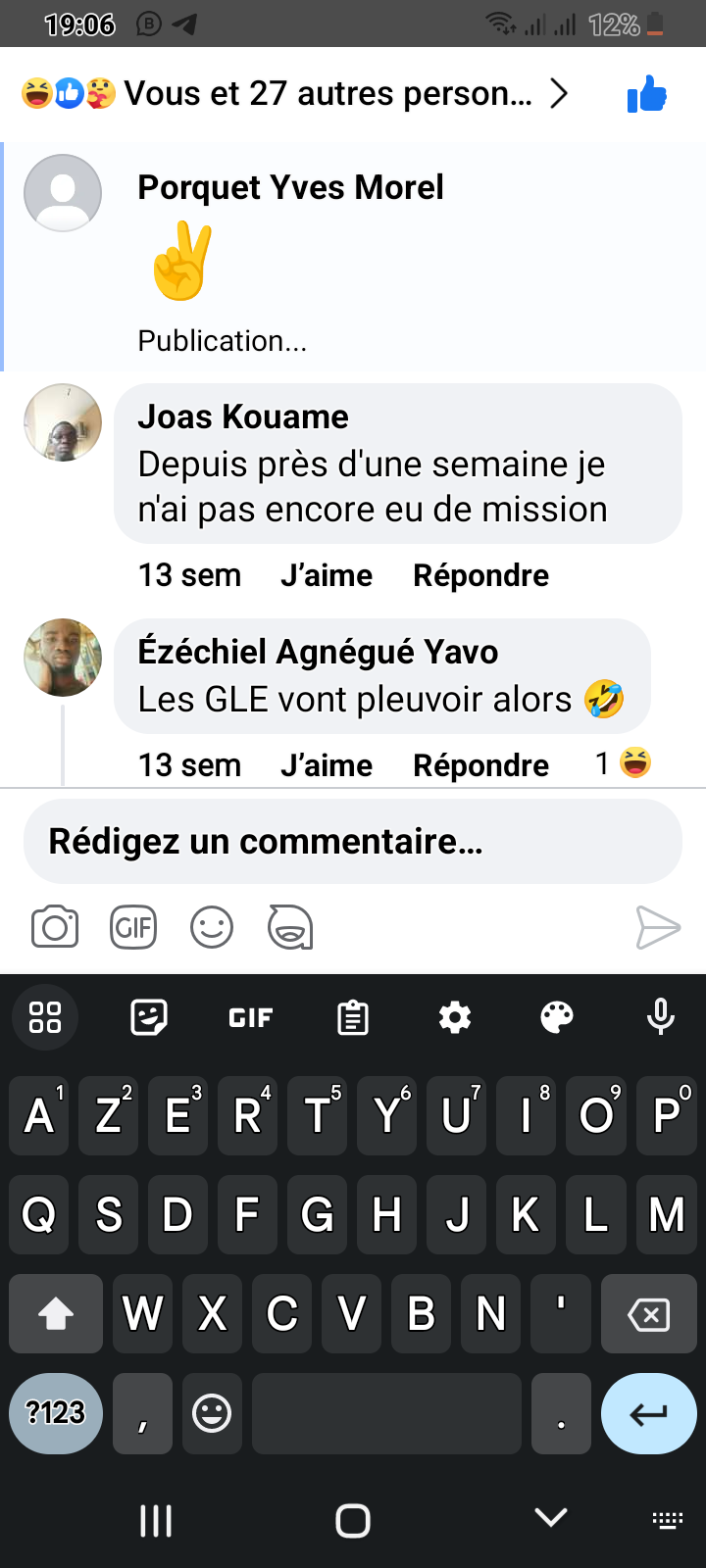The height and width of the screenshot is (1568, 706).
Task: Open Ézéchiel Agnégué Yavo's profile picture
Action: (63, 658)
